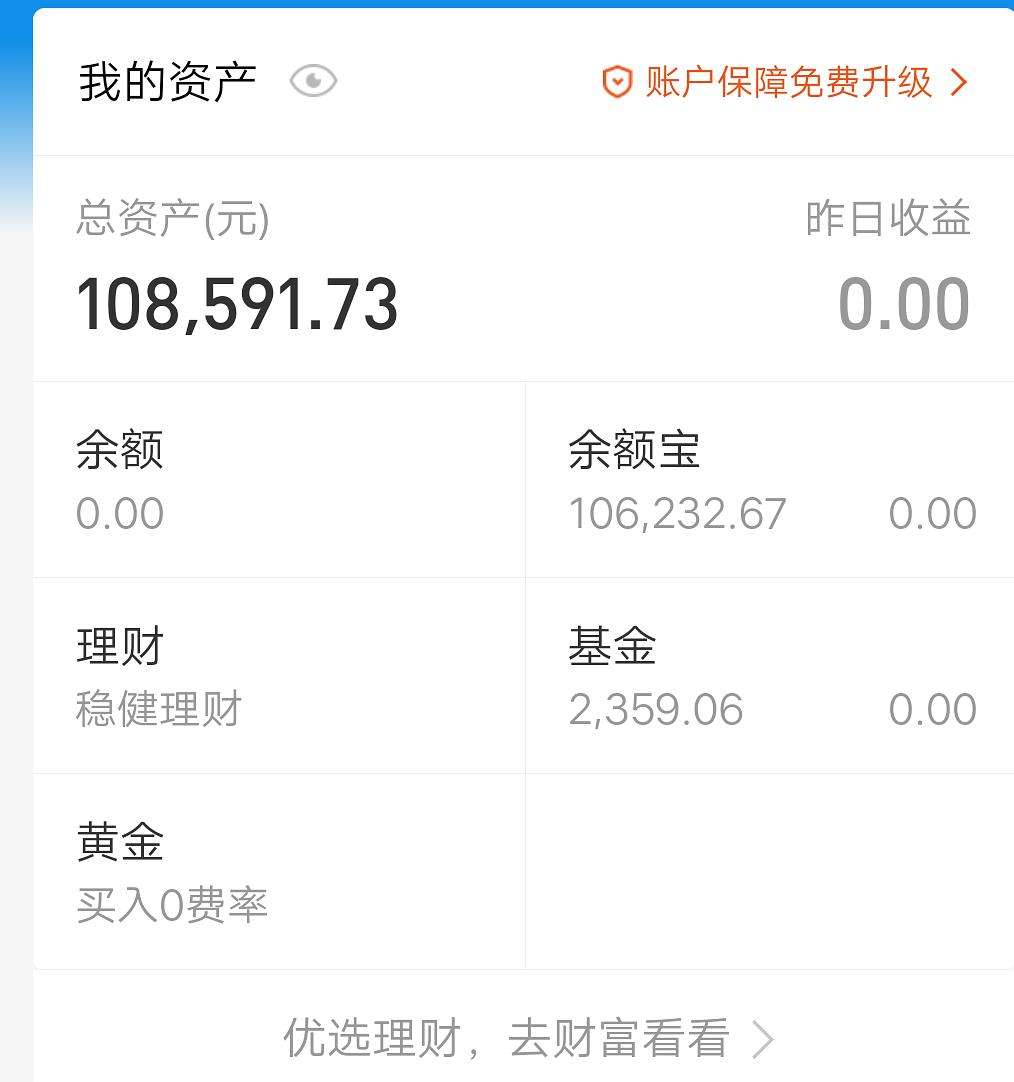Open 账户保障免费升级 link
This screenshot has width=1014, height=1082.
pos(786,82)
